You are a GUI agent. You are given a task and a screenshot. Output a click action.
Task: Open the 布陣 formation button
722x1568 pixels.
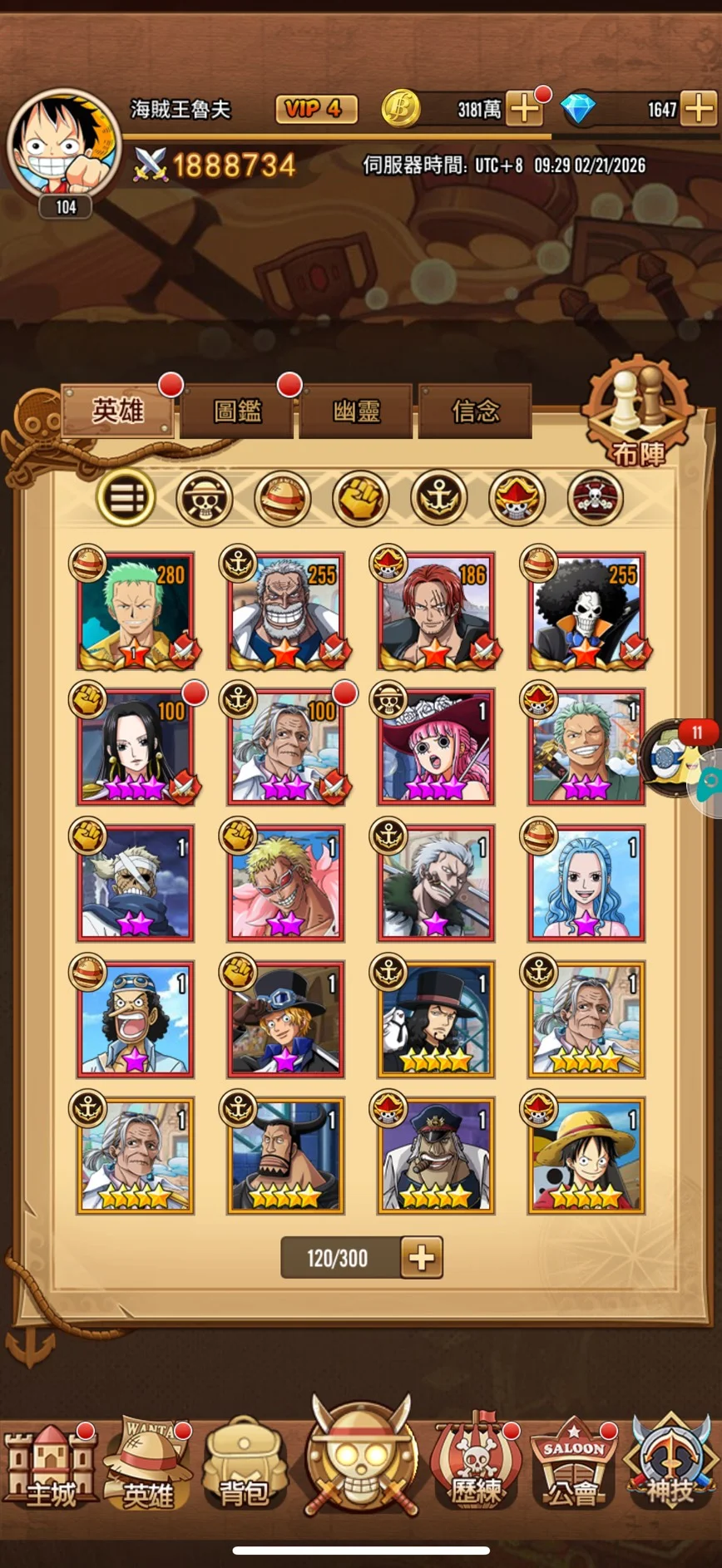click(638, 413)
